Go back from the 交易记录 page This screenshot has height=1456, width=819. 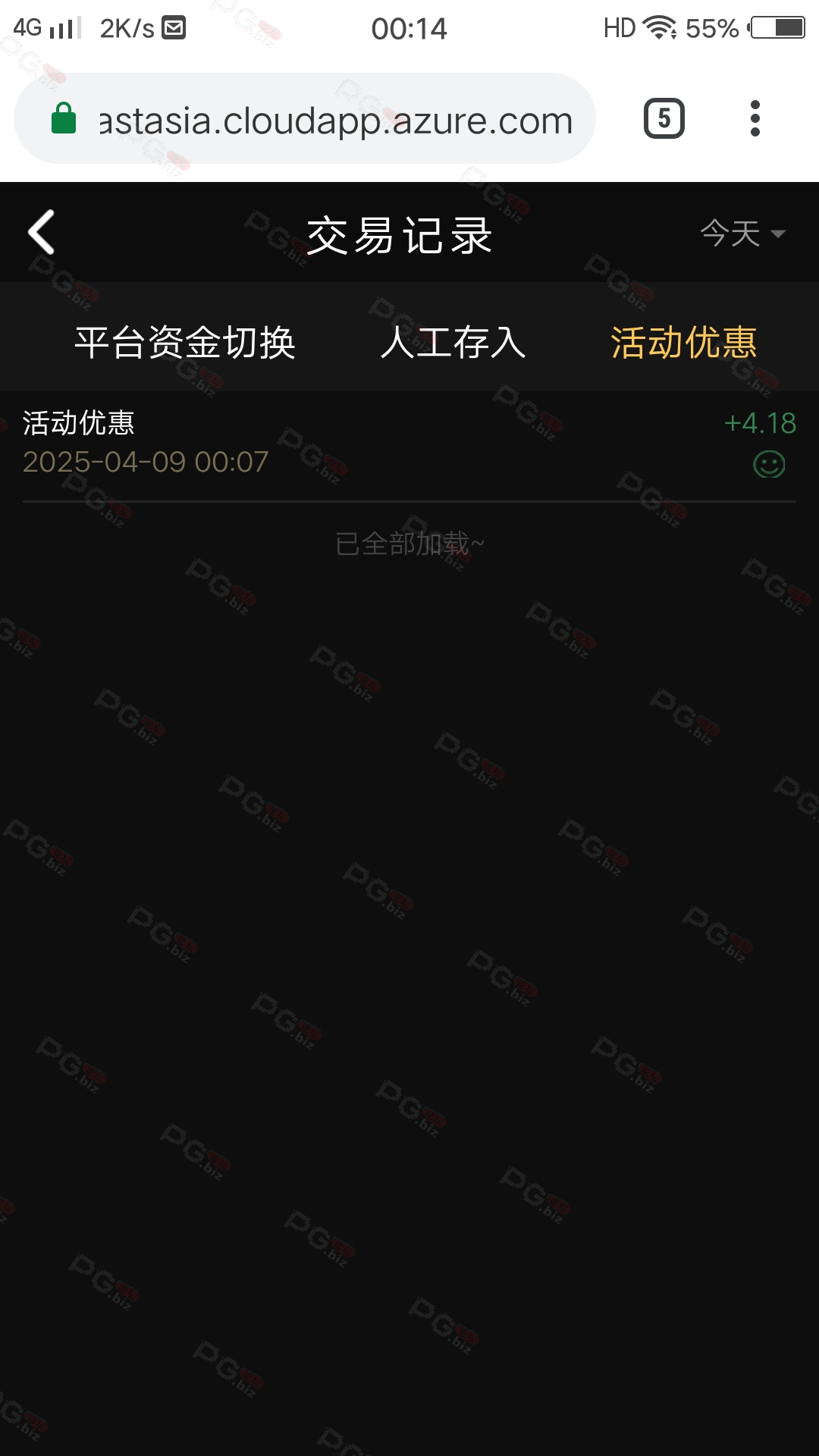click(42, 232)
